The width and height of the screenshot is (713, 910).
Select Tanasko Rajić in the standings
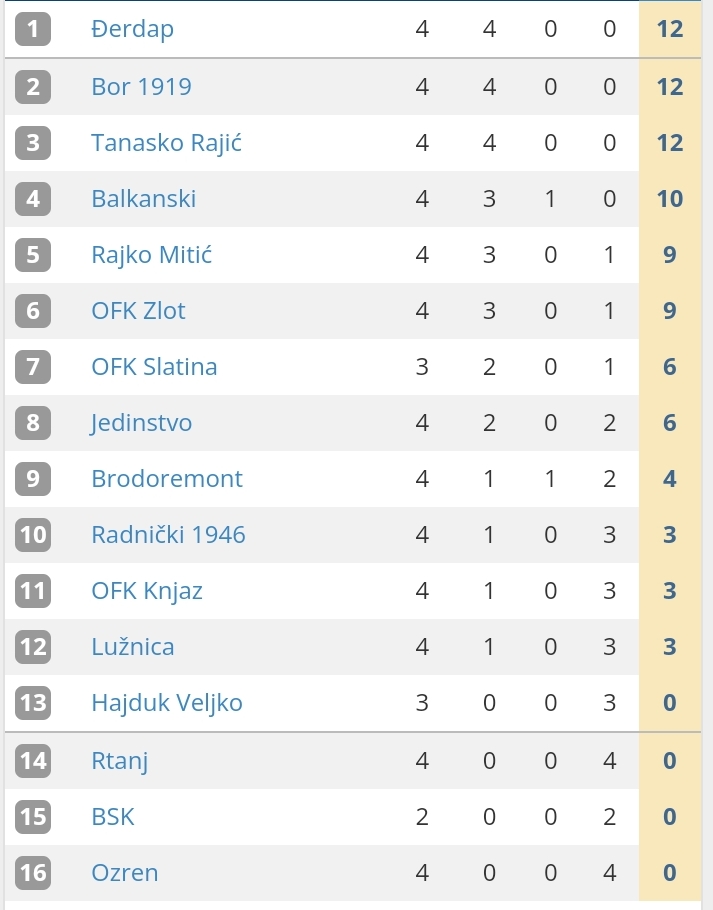point(166,142)
